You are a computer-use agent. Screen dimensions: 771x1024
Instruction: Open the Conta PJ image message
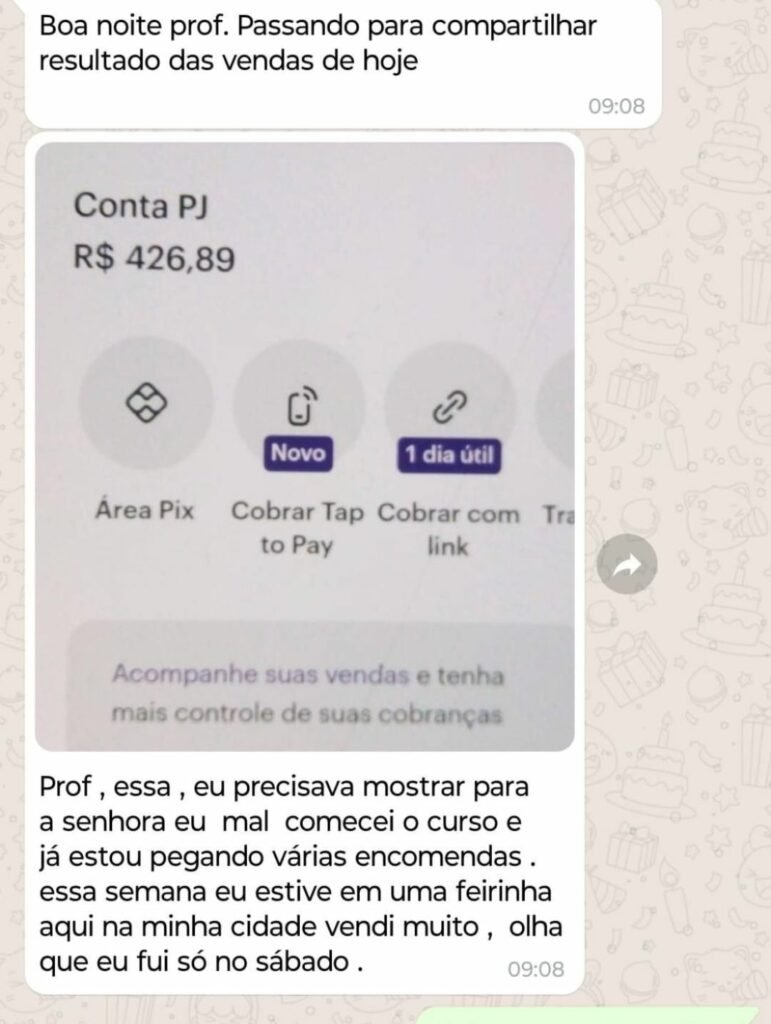(304, 446)
